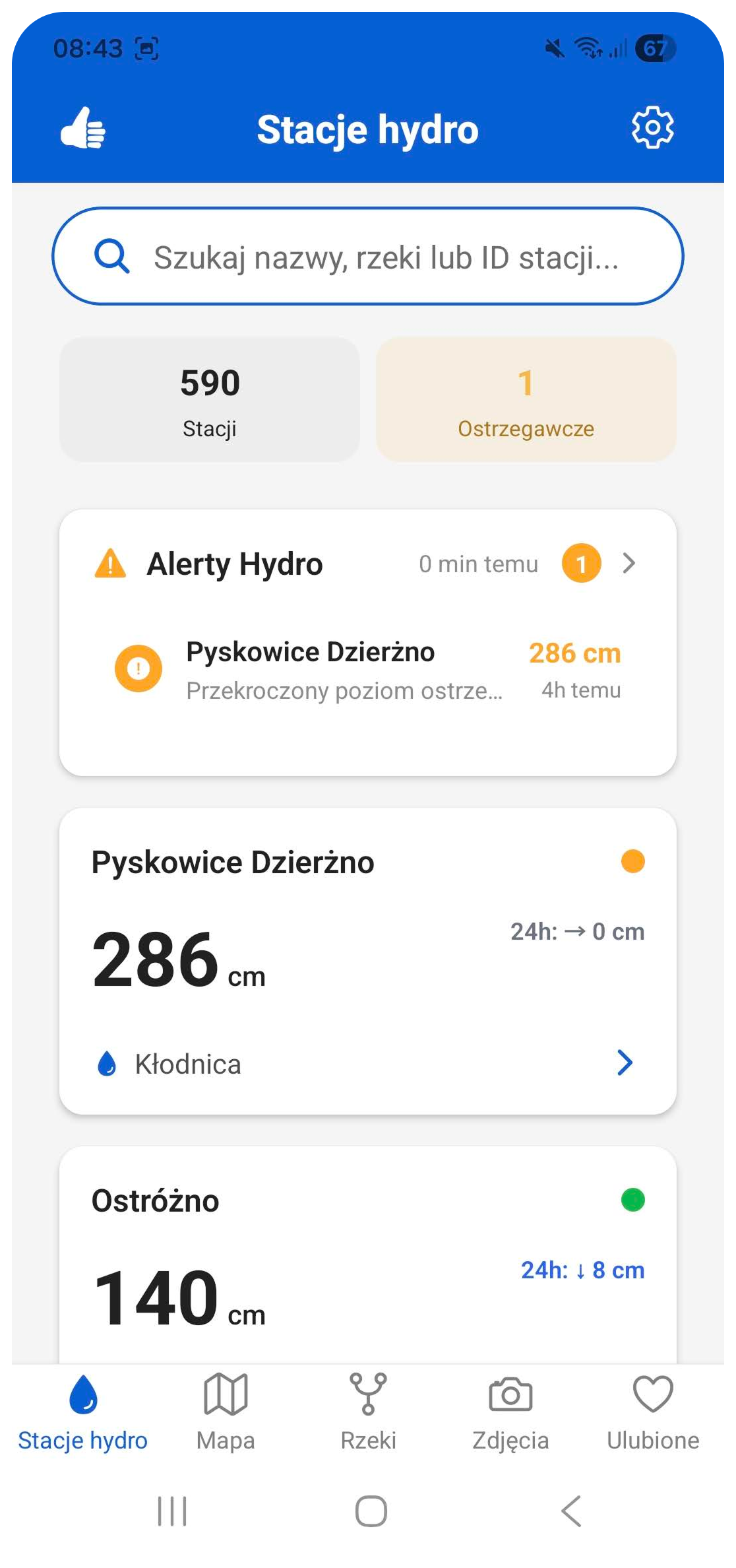This screenshot has height=1568, width=736.
Task: Open settings via the gear icon
Action: 652,127
